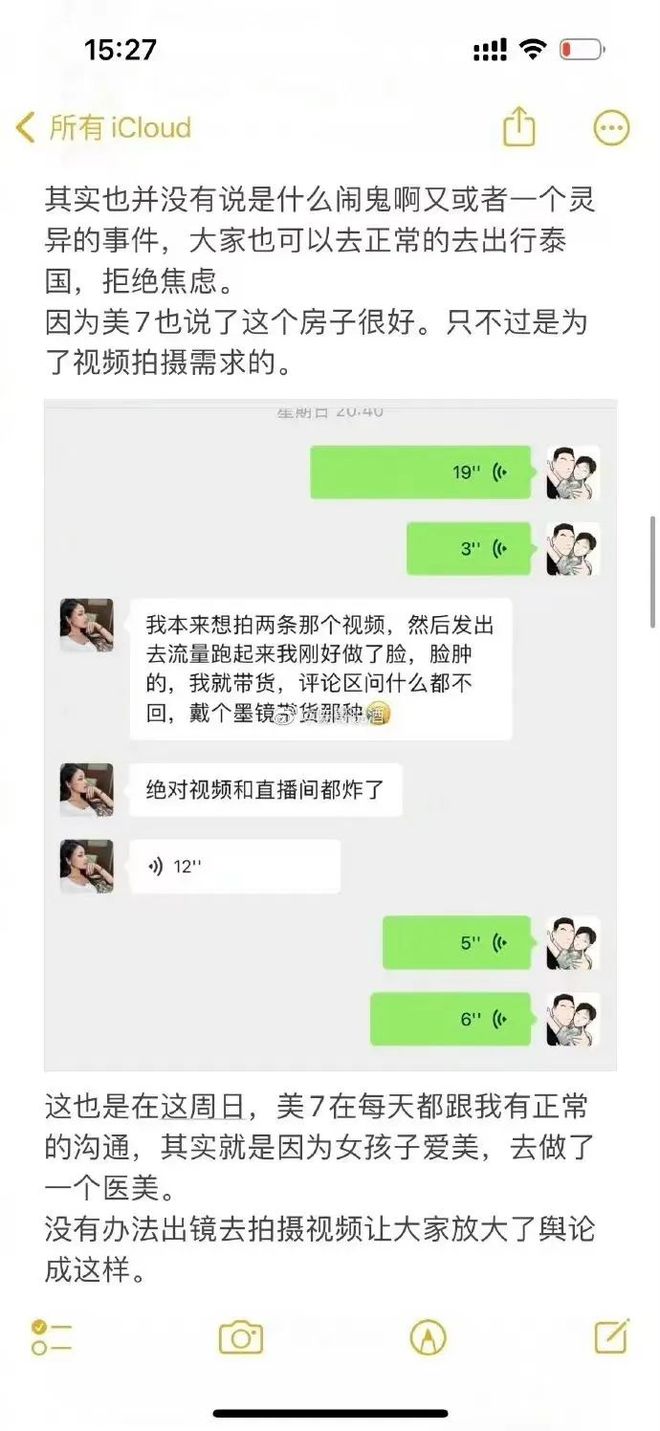This screenshot has width=660, height=1431.
Task: Open the more options menu
Action: (611, 128)
